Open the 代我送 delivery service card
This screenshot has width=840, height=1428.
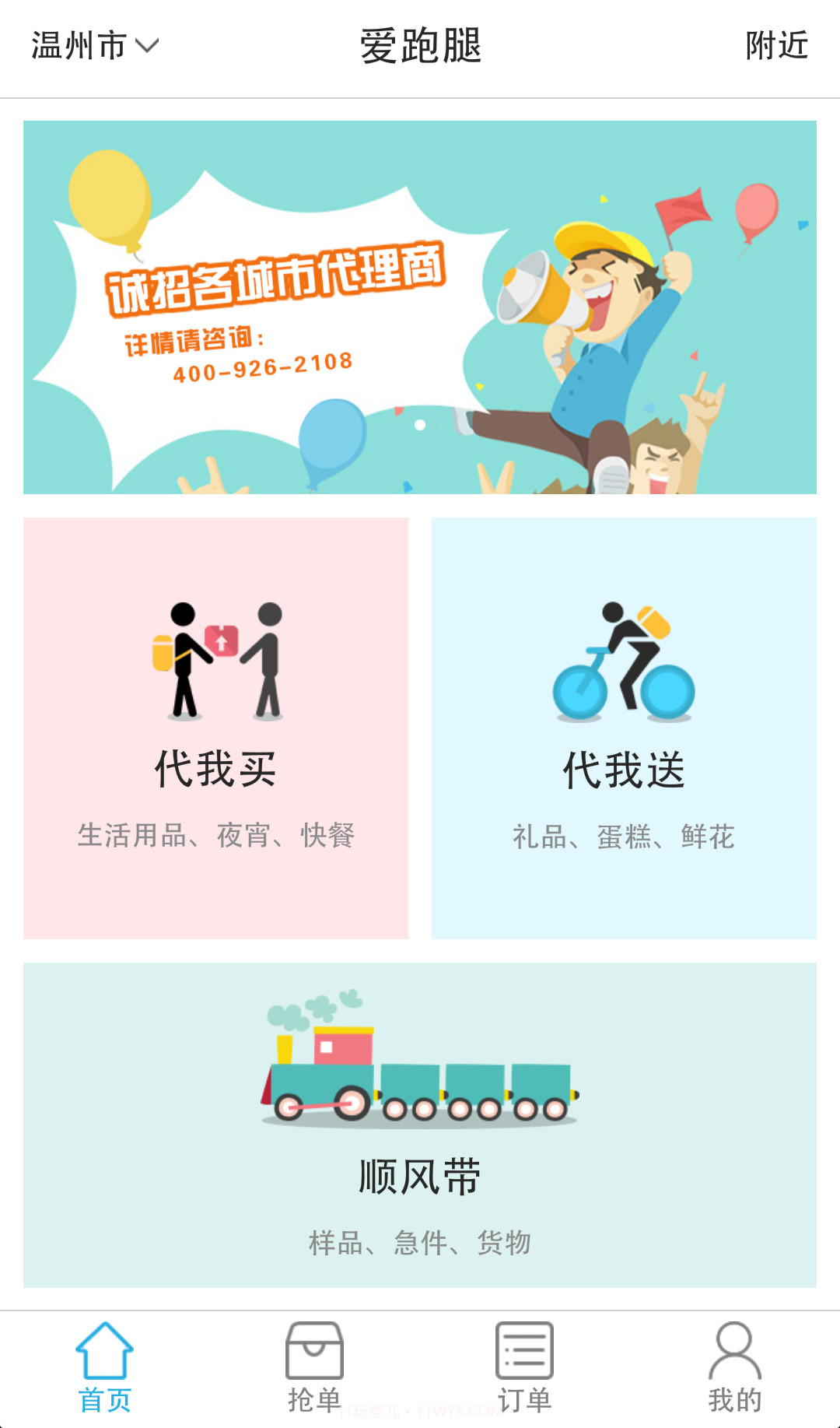(624, 732)
